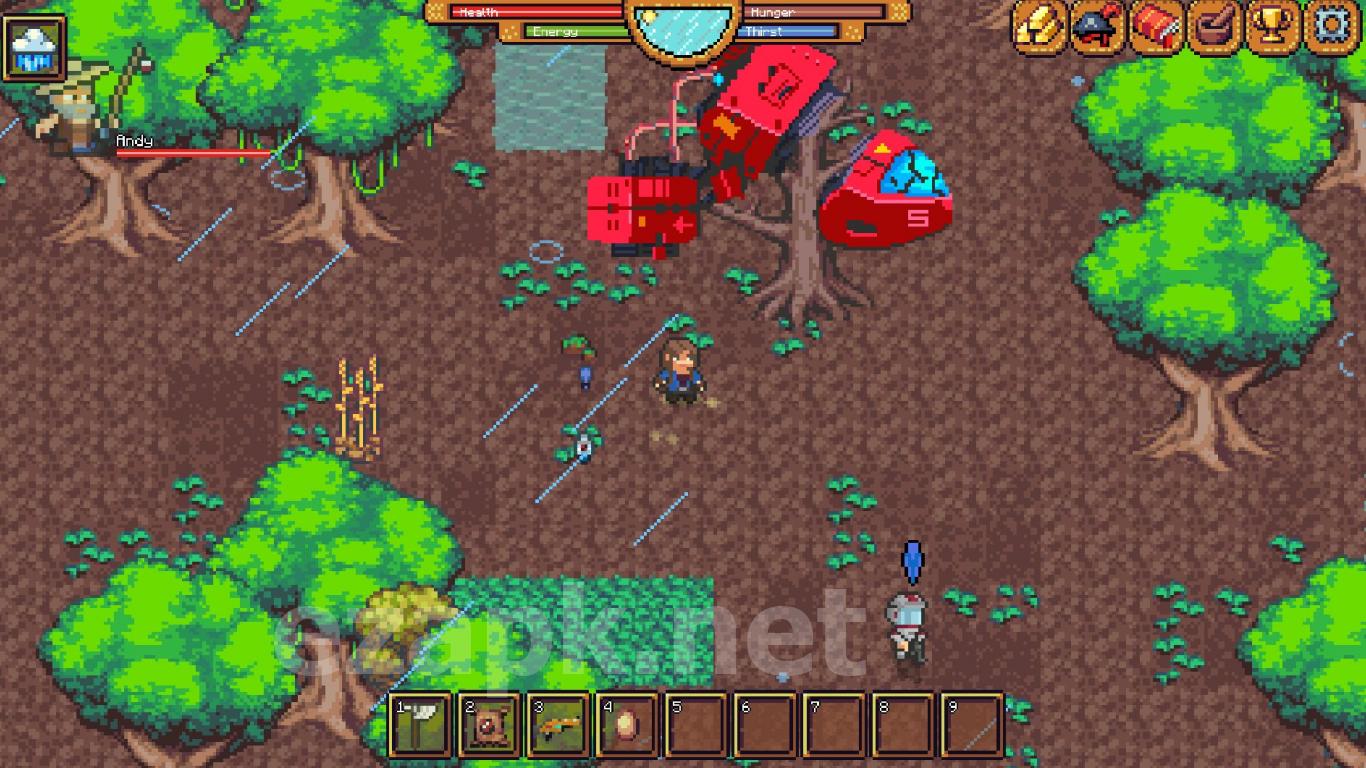Select empty hotbar slot 5

pyautogui.click(x=696, y=724)
